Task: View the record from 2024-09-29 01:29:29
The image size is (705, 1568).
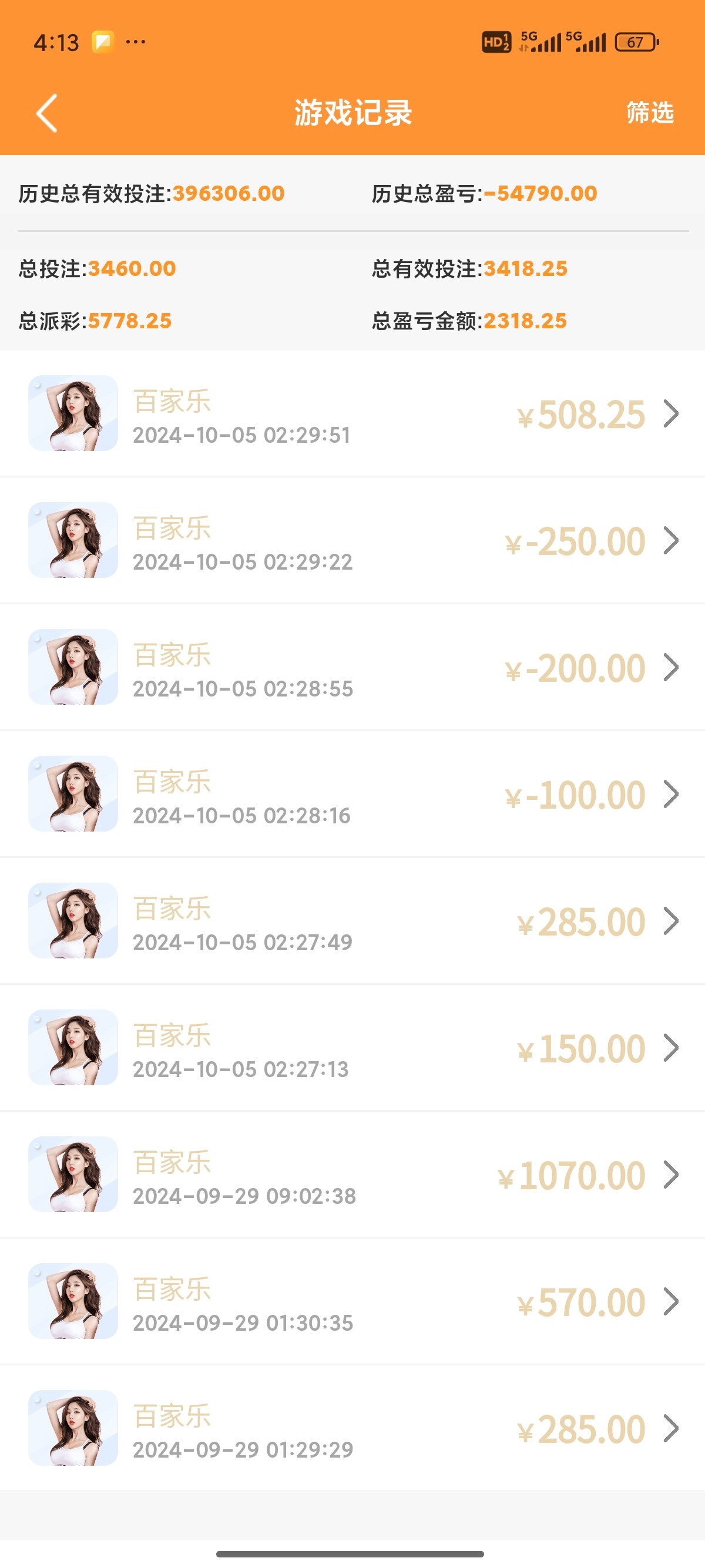Action: click(x=352, y=1428)
